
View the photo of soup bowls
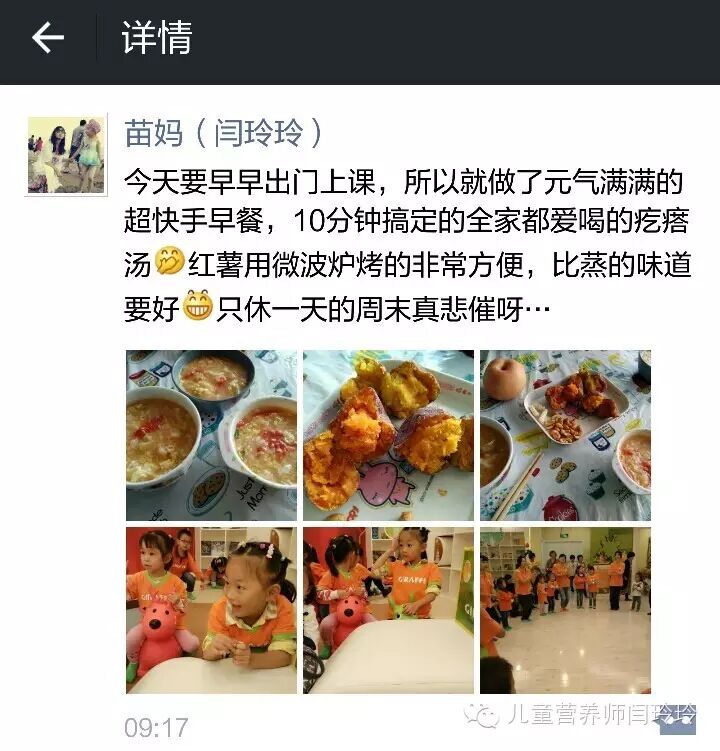(x=211, y=435)
